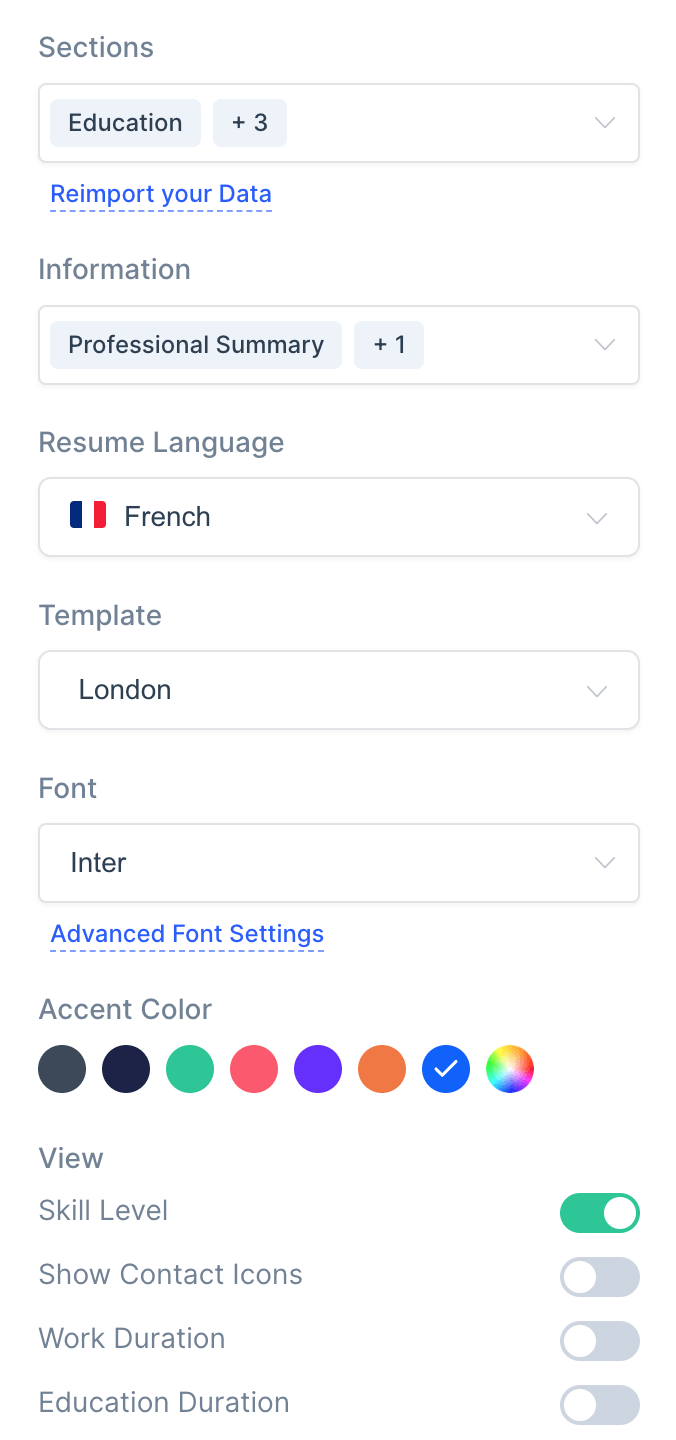Select the slate gray accent color
The height and width of the screenshot is (1440, 676).
(x=62, y=1069)
